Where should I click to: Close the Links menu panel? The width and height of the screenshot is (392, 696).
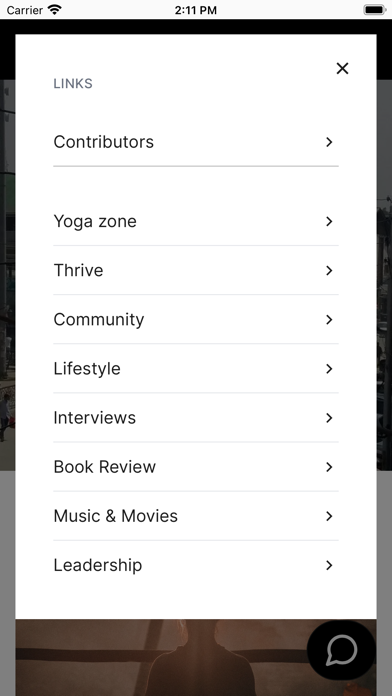[342, 68]
